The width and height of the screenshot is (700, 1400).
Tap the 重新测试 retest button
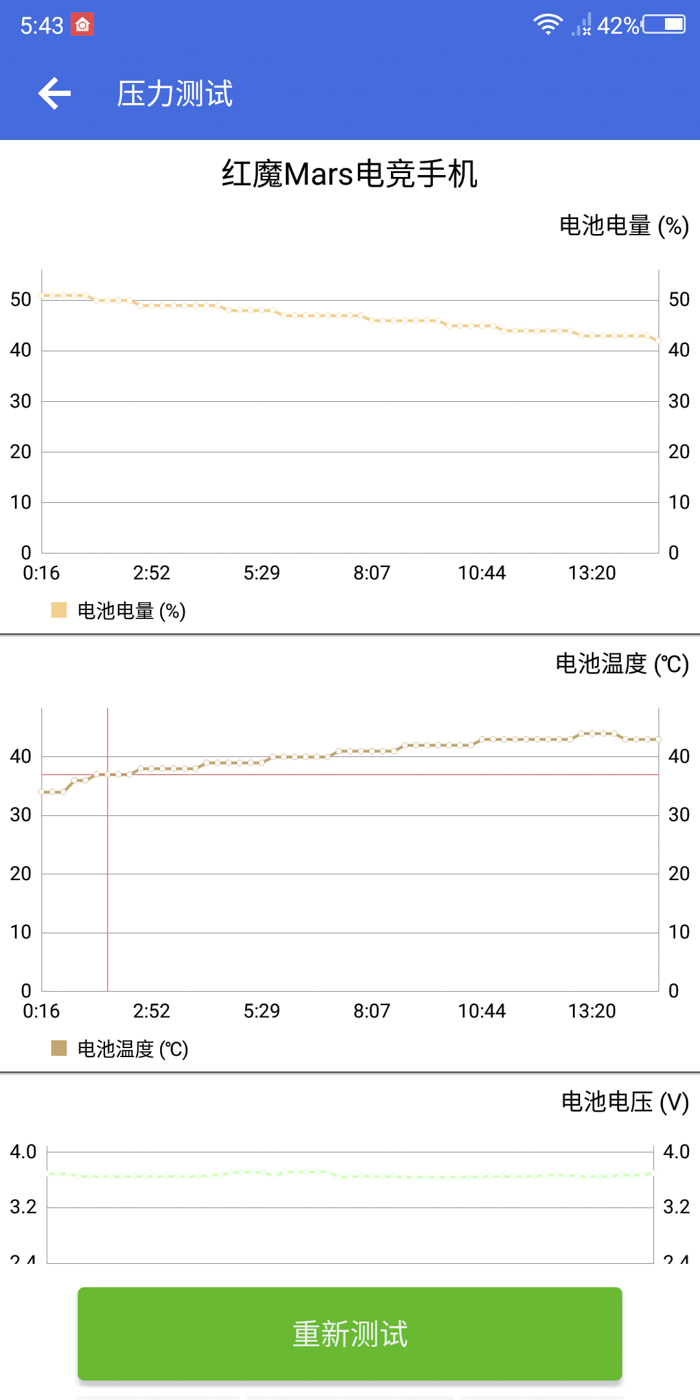pyautogui.click(x=350, y=1334)
